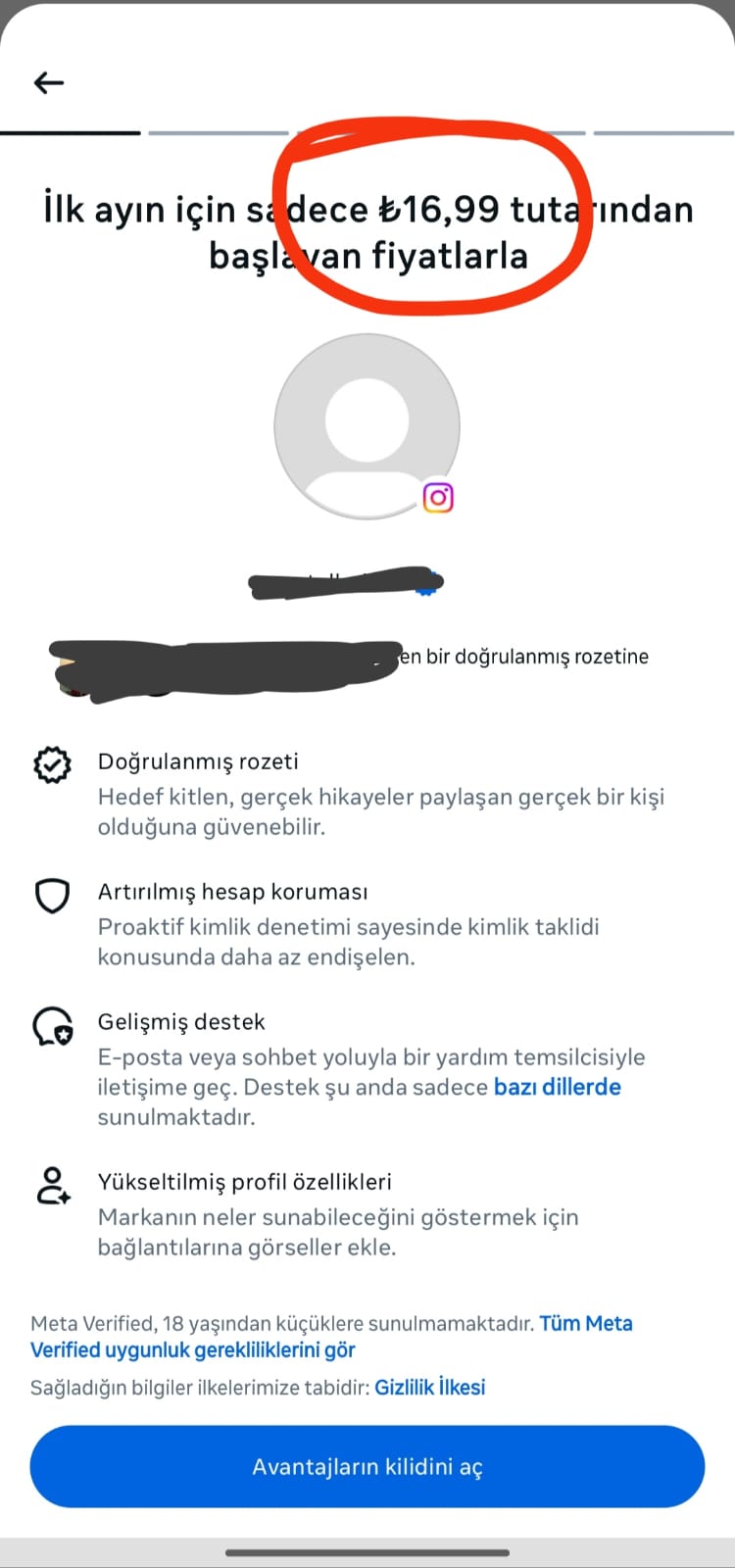Tap the Avantajların kilidini aç button
The width and height of the screenshot is (735, 1568).
(367, 1466)
